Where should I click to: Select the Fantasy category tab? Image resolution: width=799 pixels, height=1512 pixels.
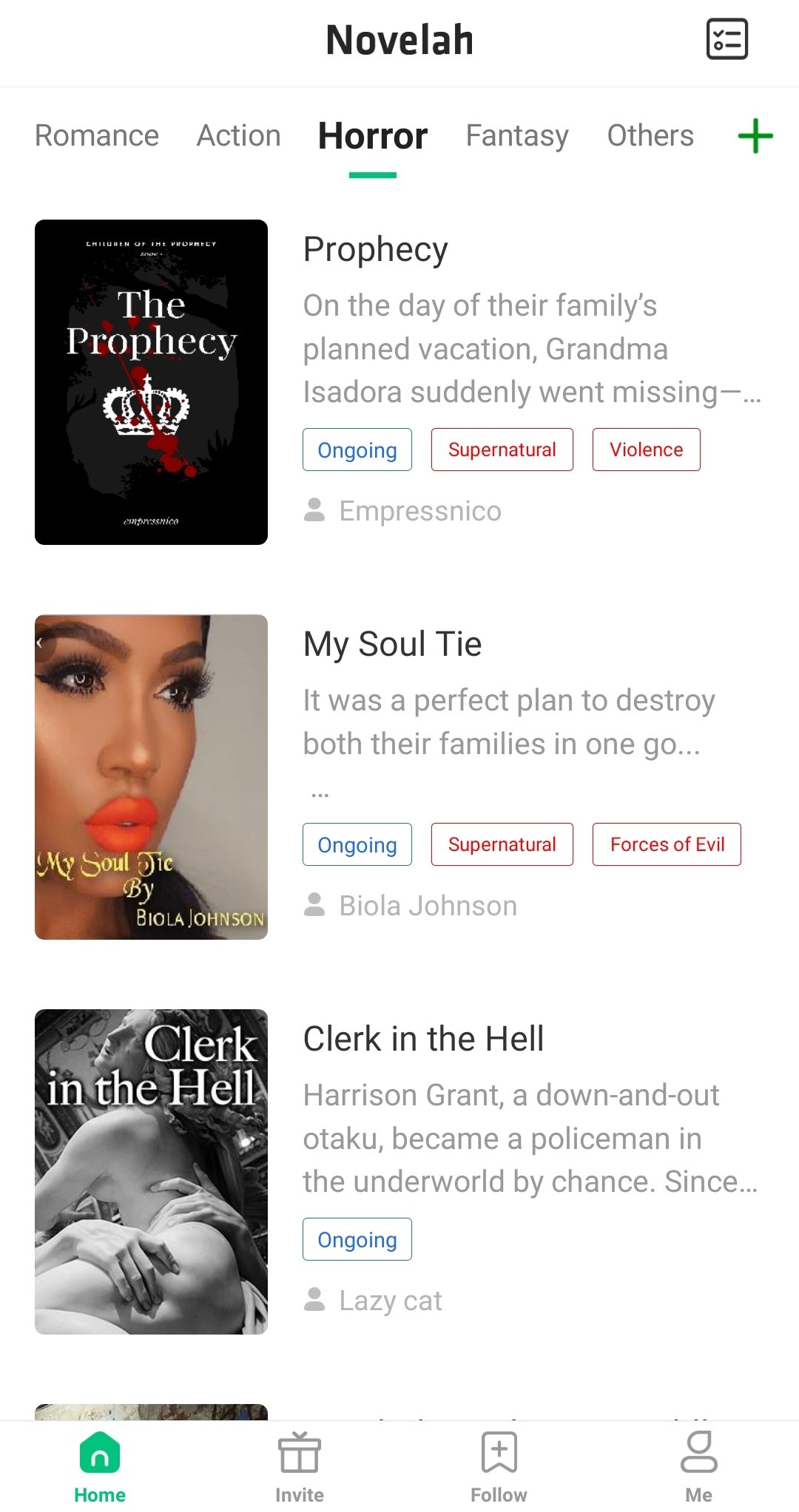[x=517, y=136]
